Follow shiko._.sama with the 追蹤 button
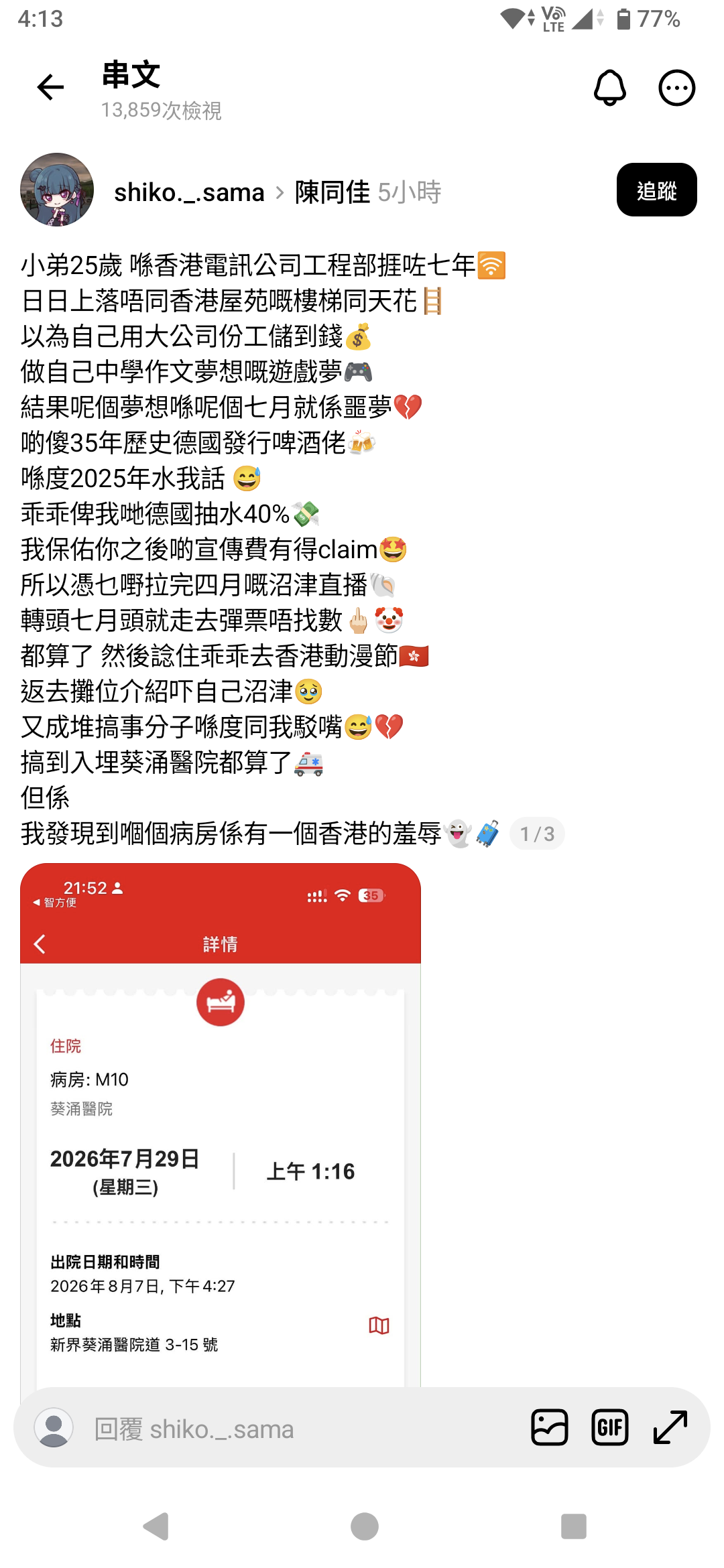This screenshot has height=1568, width=724. (656, 190)
